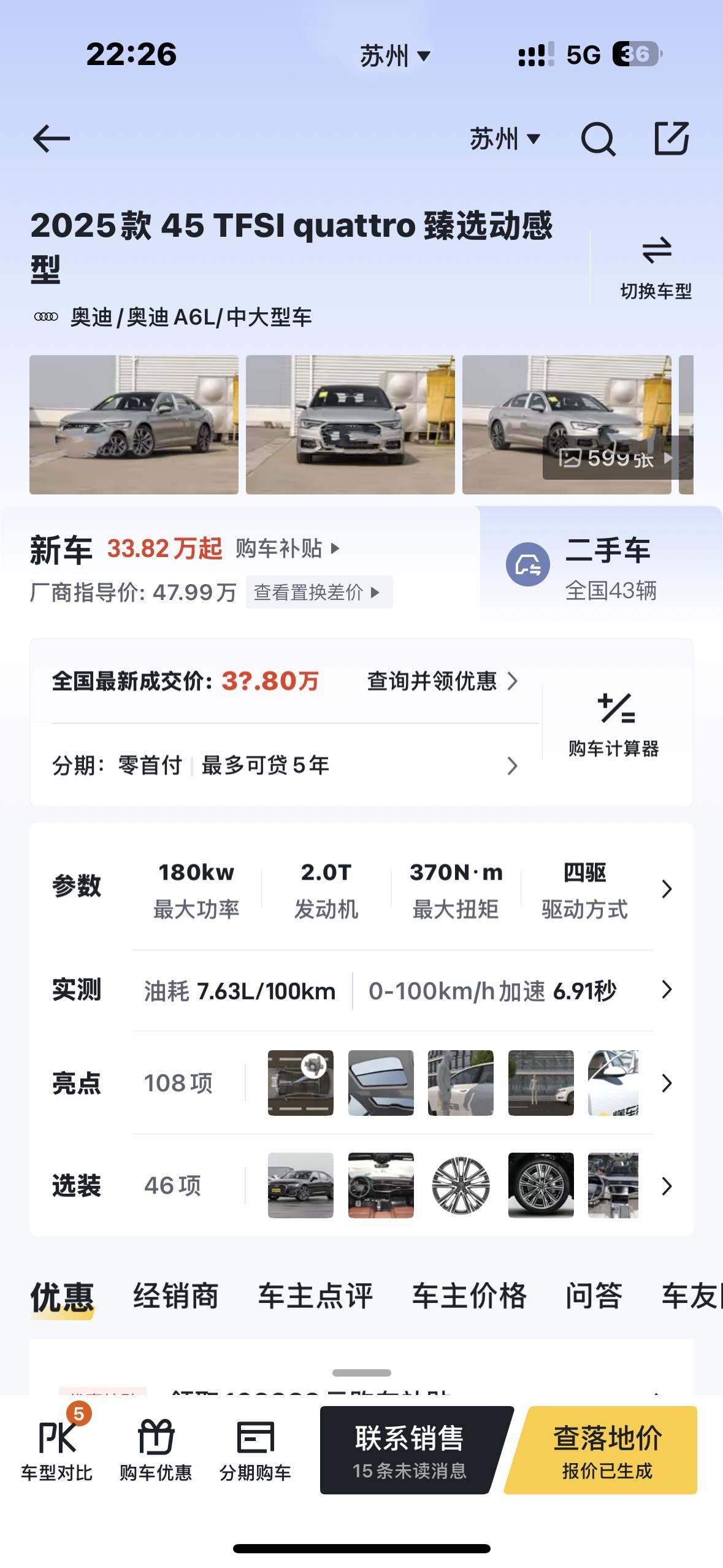The width and height of the screenshot is (723, 1568).
Task: Tap 查看置换差价 chip
Action: (319, 592)
